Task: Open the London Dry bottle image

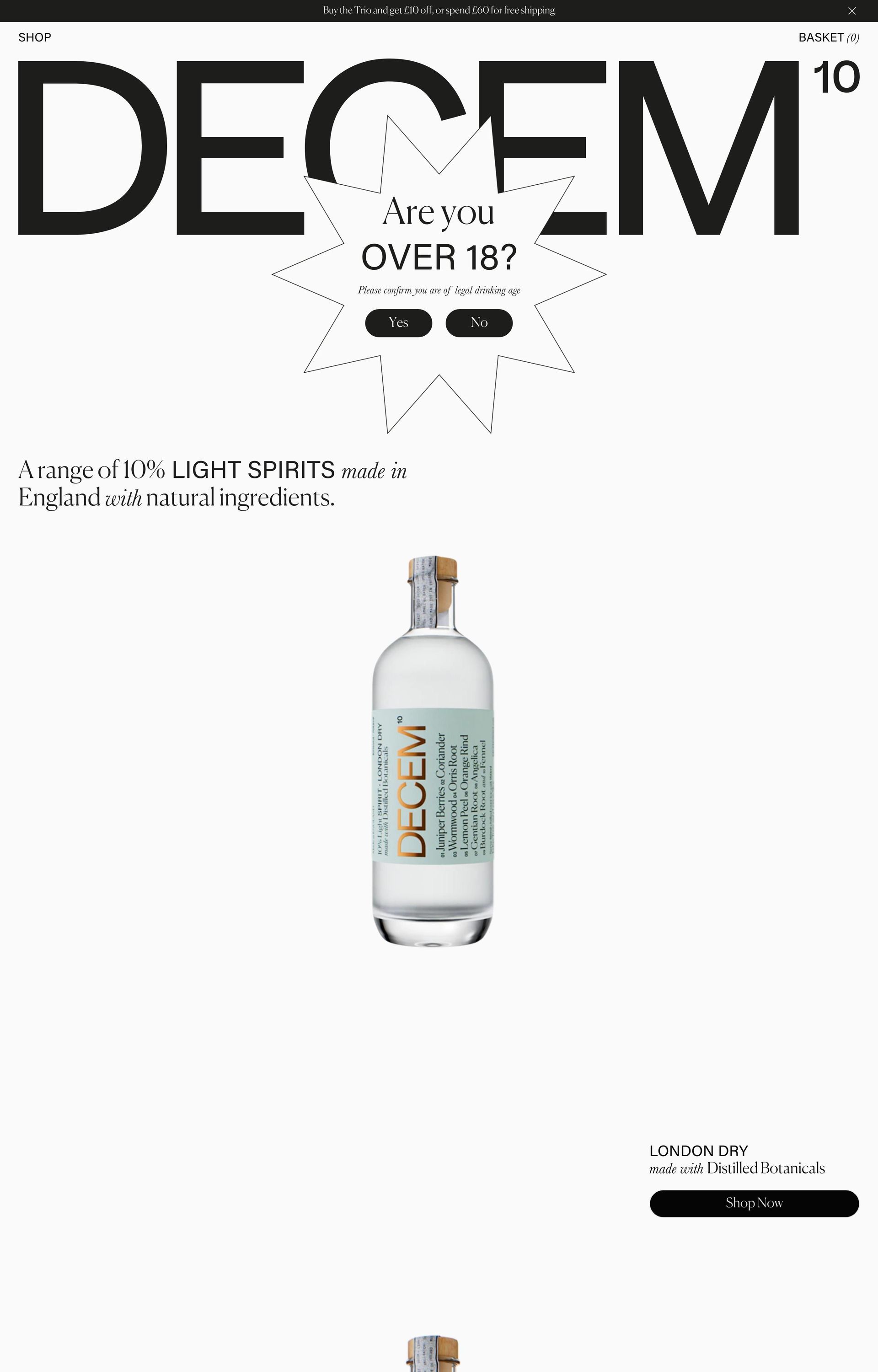Action: point(433,752)
